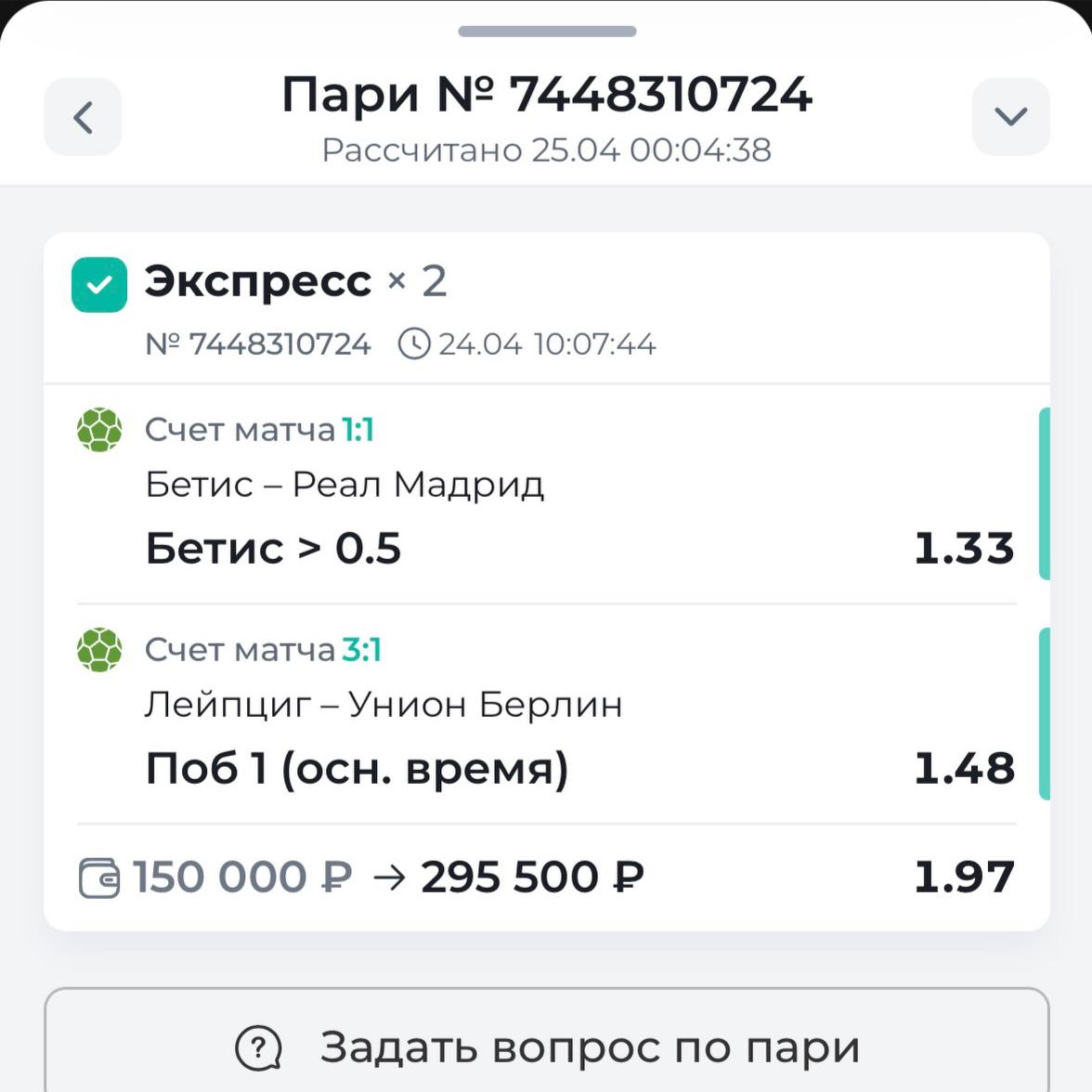Go back using the left arrow button

(x=83, y=117)
